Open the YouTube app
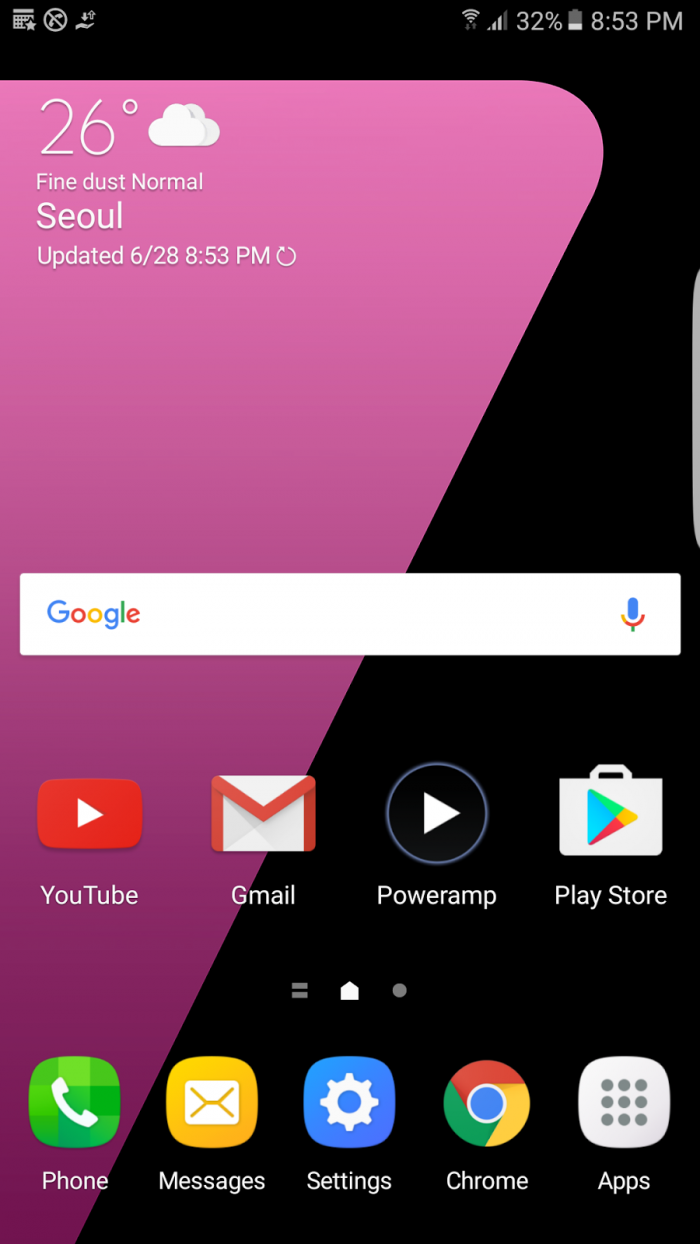The width and height of the screenshot is (700, 1244). point(89,815)
